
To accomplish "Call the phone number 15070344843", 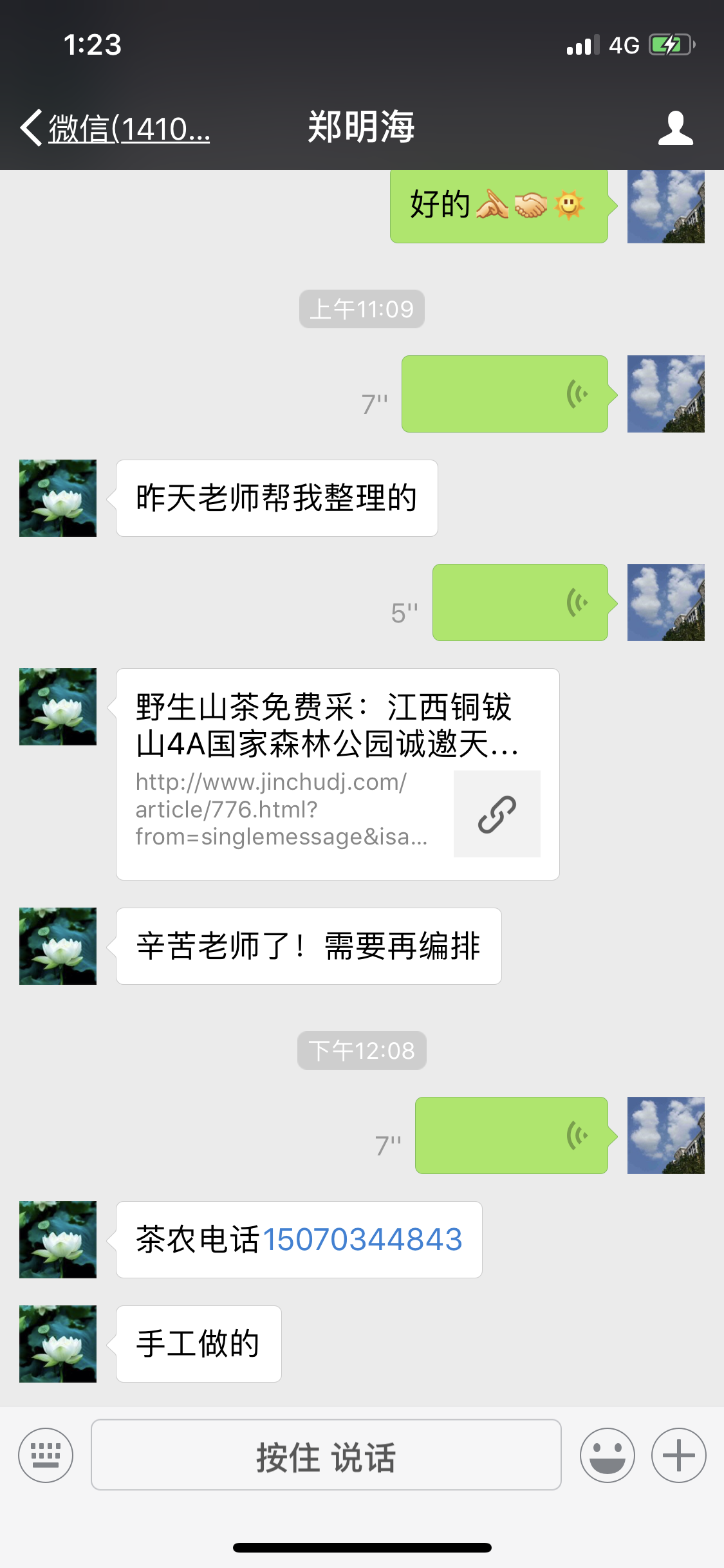I will (x=362, y=1240).
